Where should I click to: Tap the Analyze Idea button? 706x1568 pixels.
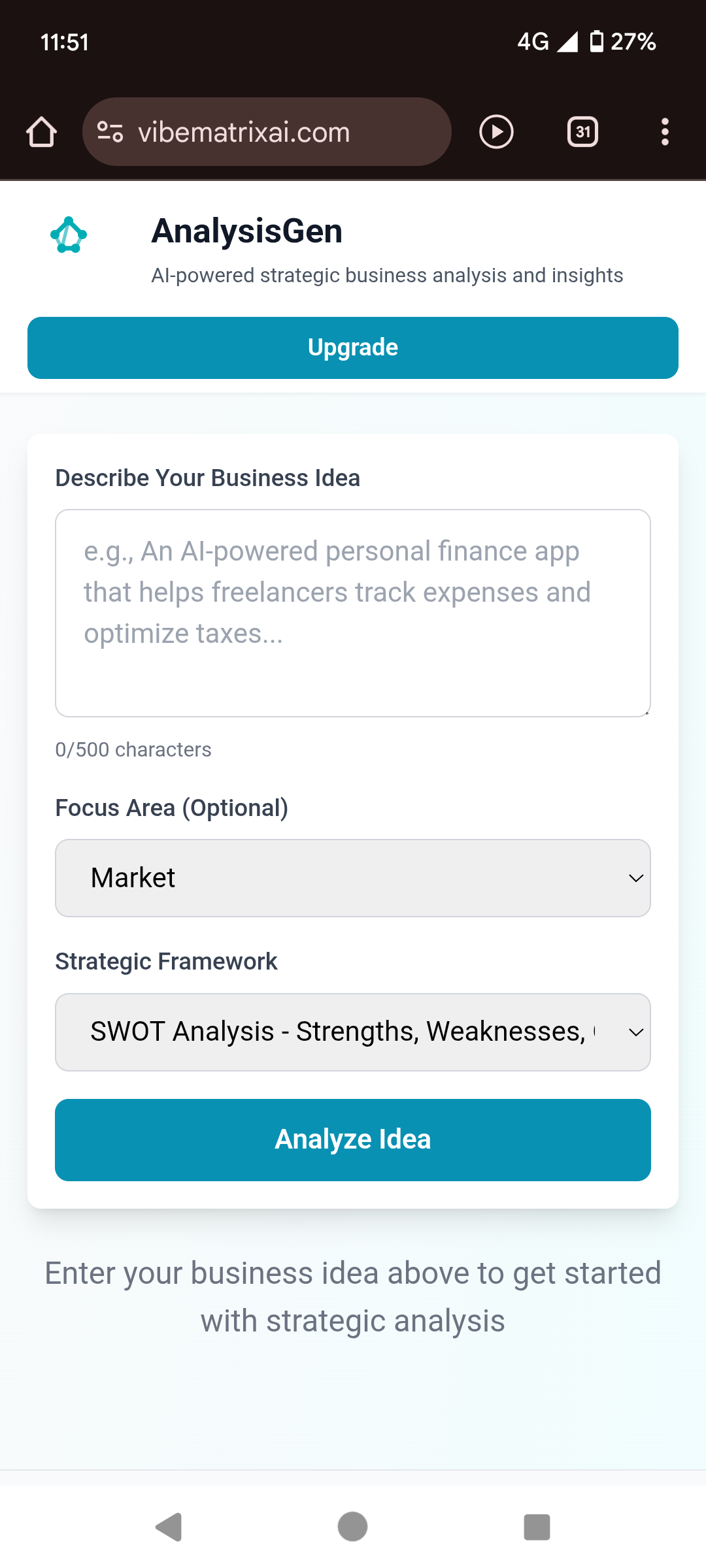pos(353,1139)
